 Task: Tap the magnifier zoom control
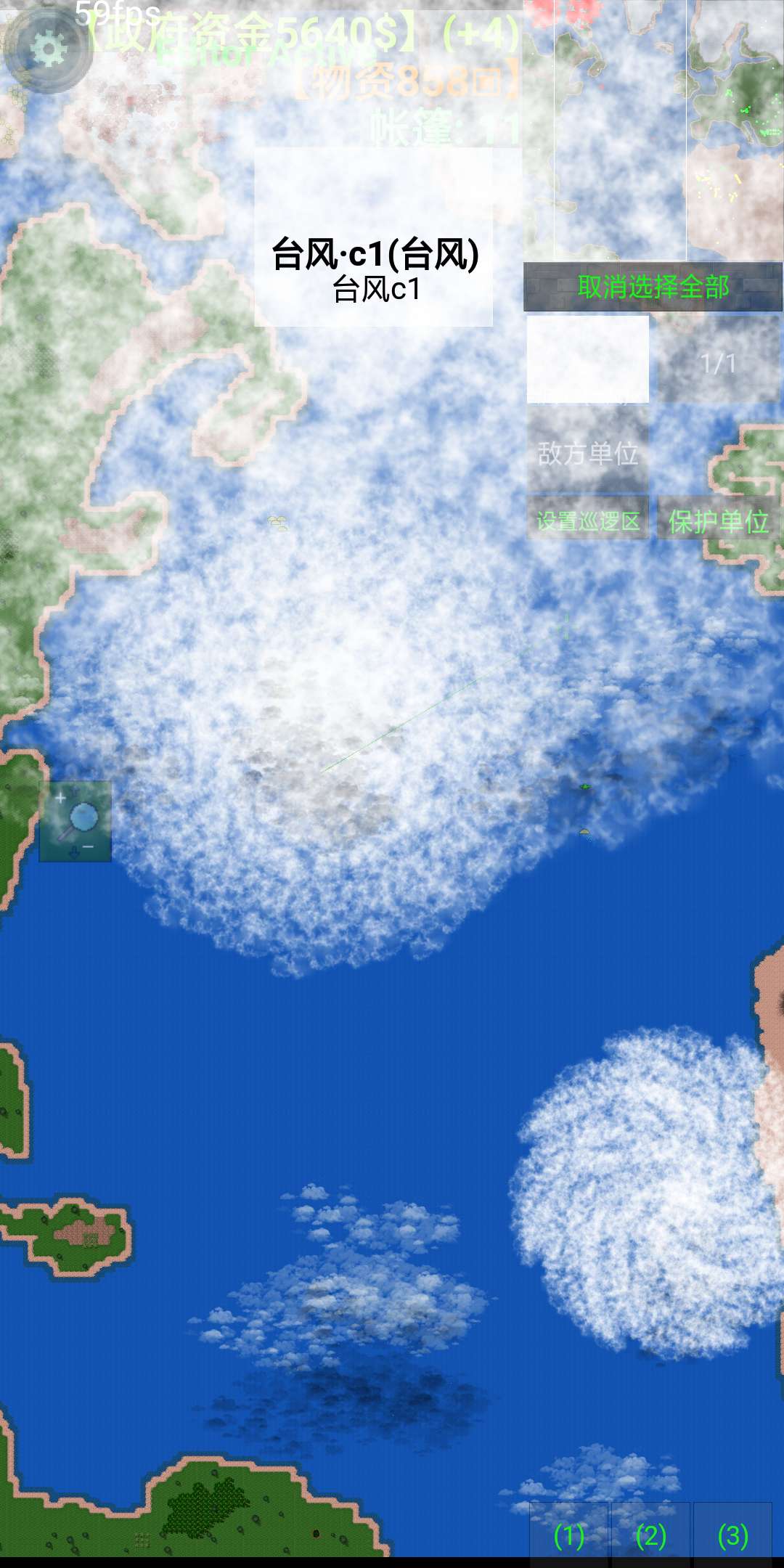point(75,821)
